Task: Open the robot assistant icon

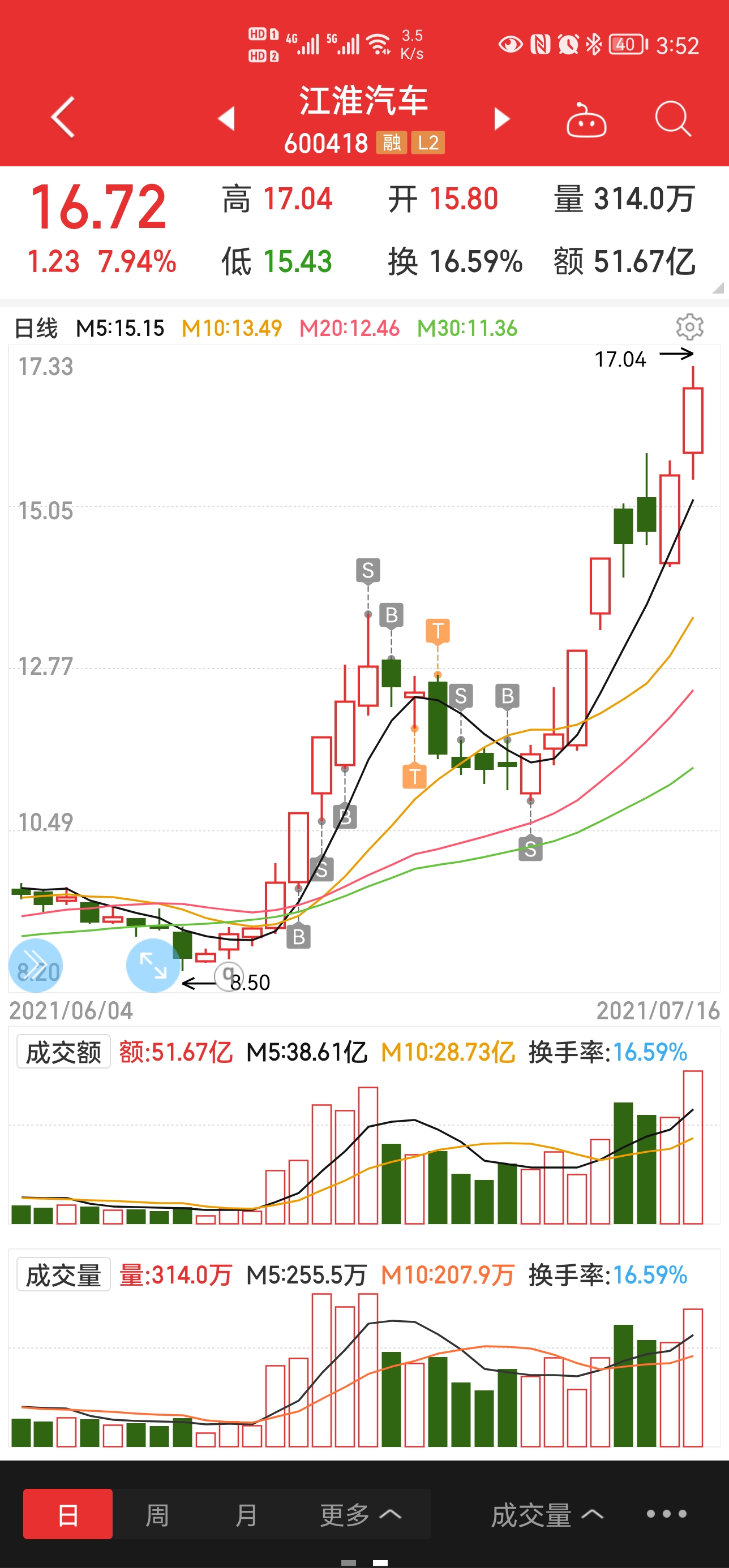Action: pyautogui.click(x=586, y=120)
